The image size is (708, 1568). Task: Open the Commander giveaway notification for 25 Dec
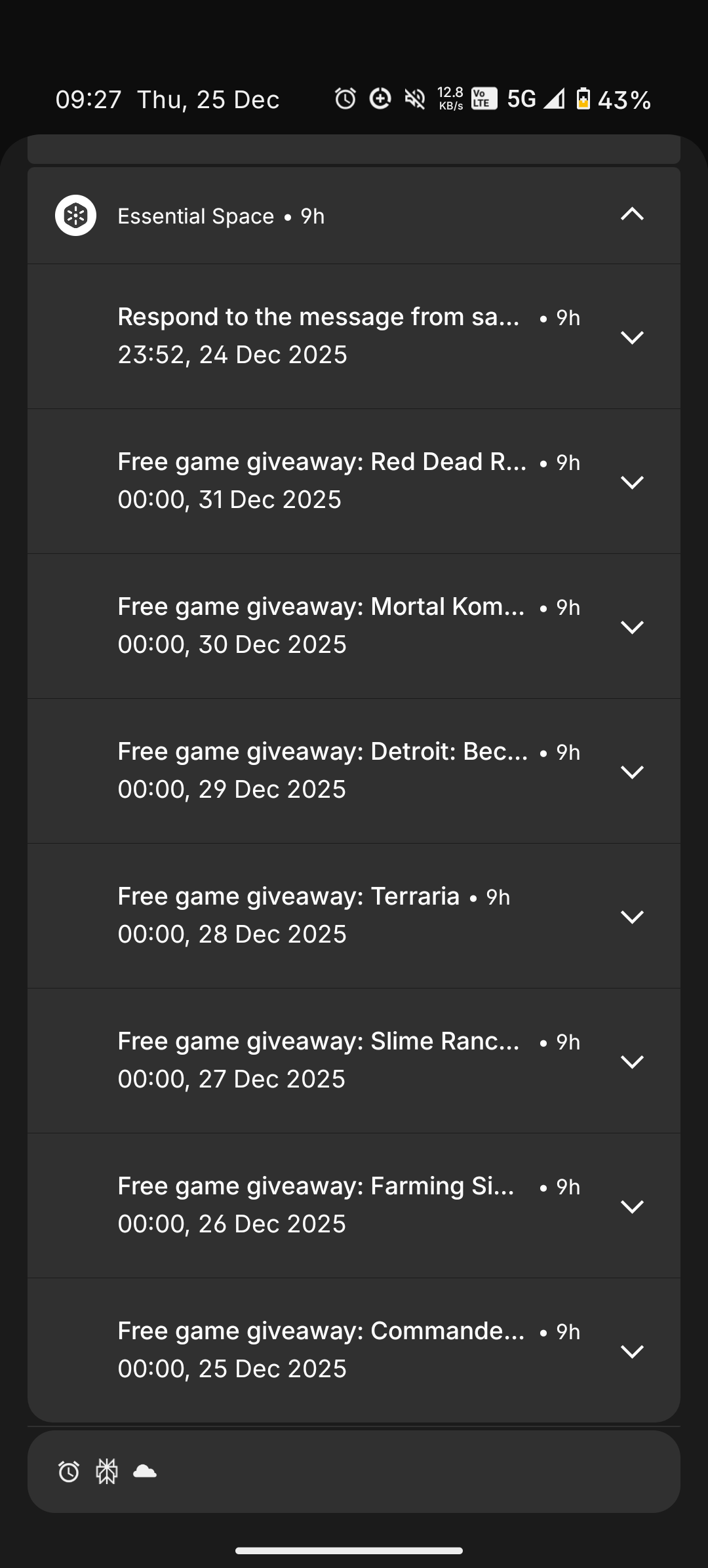[x=321, y=1350]
